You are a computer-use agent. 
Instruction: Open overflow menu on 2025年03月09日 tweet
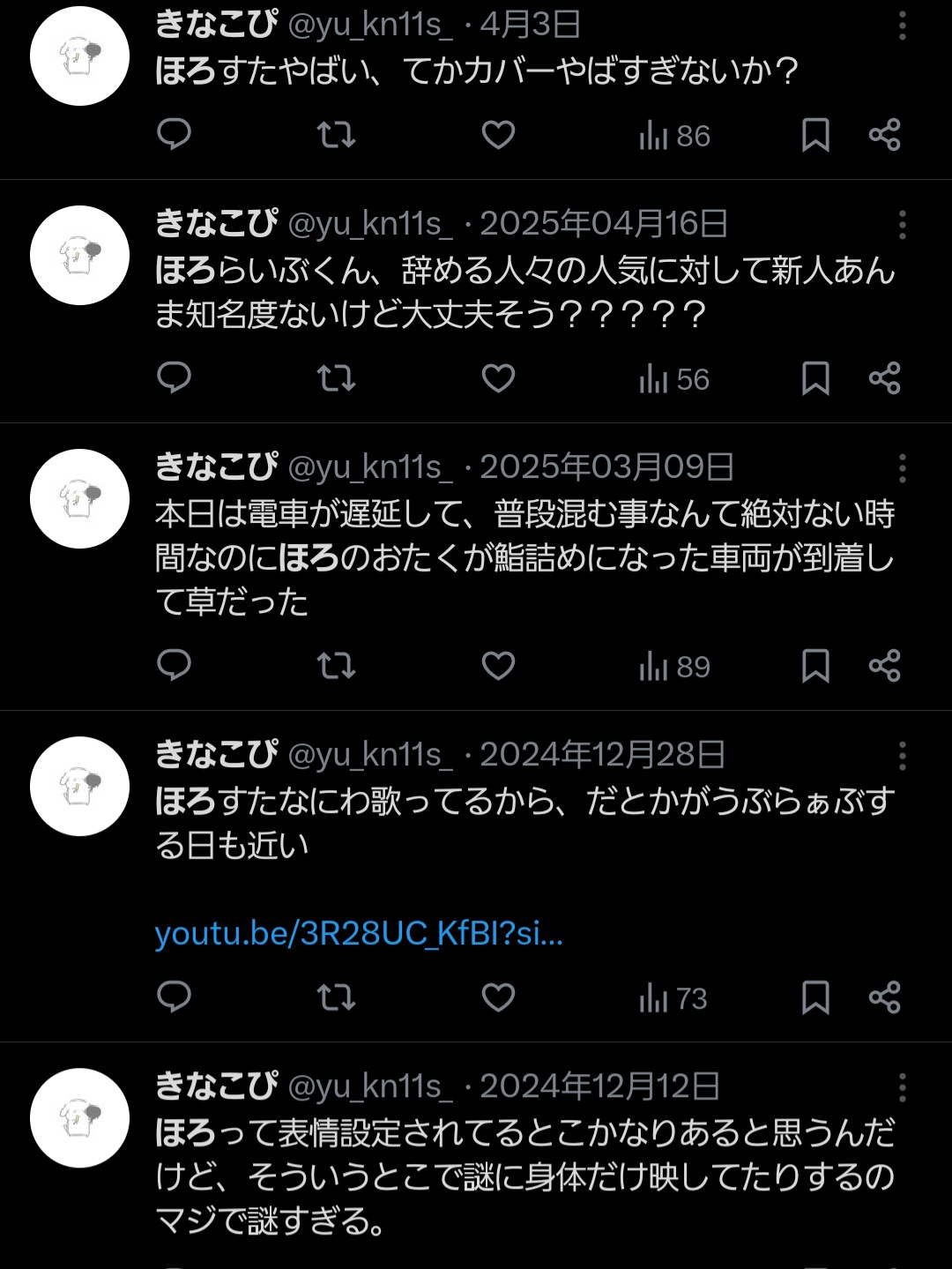click(x=902, y=468)
